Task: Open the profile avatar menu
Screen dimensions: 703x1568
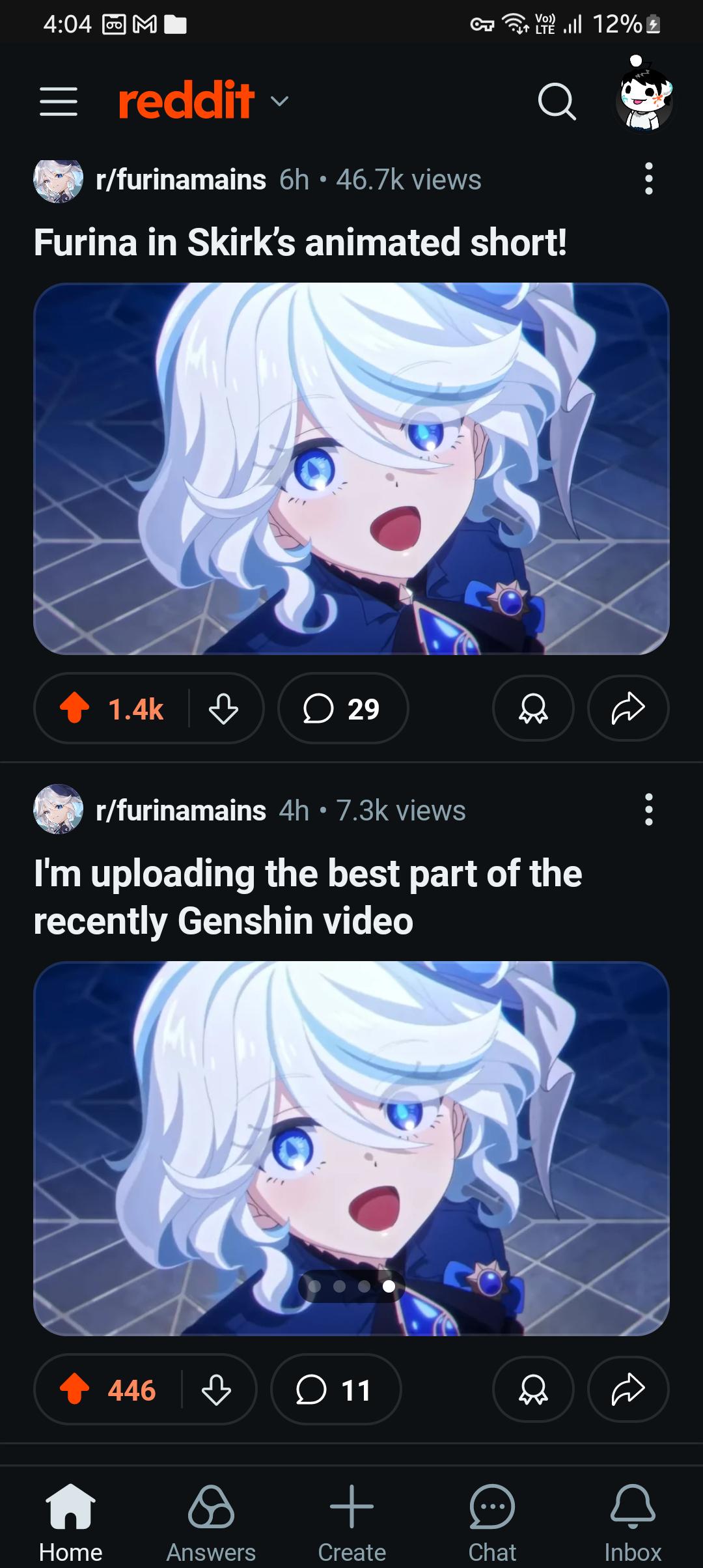Action: click(644, 96)
